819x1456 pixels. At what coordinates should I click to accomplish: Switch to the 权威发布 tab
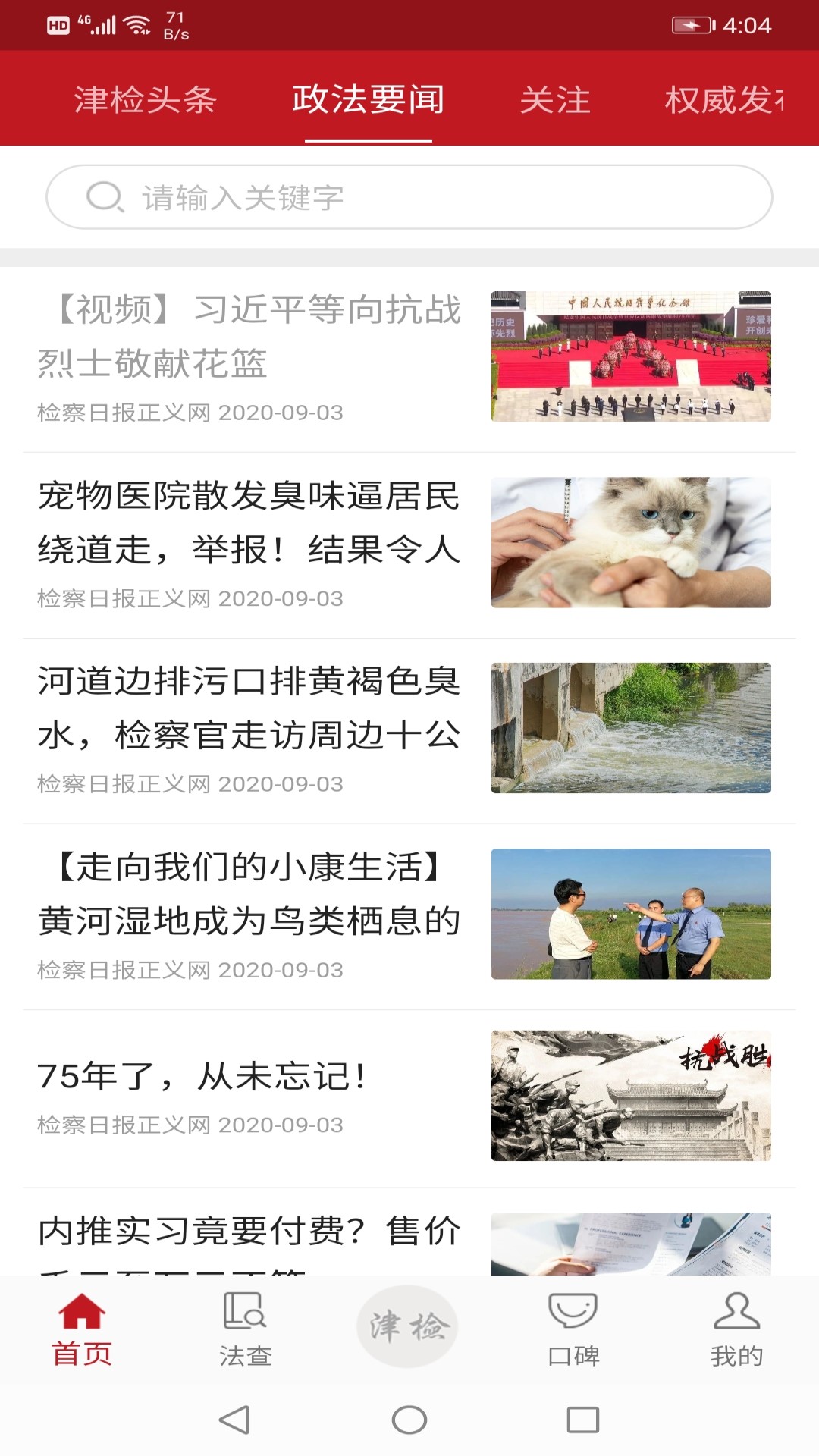[723, 99]
